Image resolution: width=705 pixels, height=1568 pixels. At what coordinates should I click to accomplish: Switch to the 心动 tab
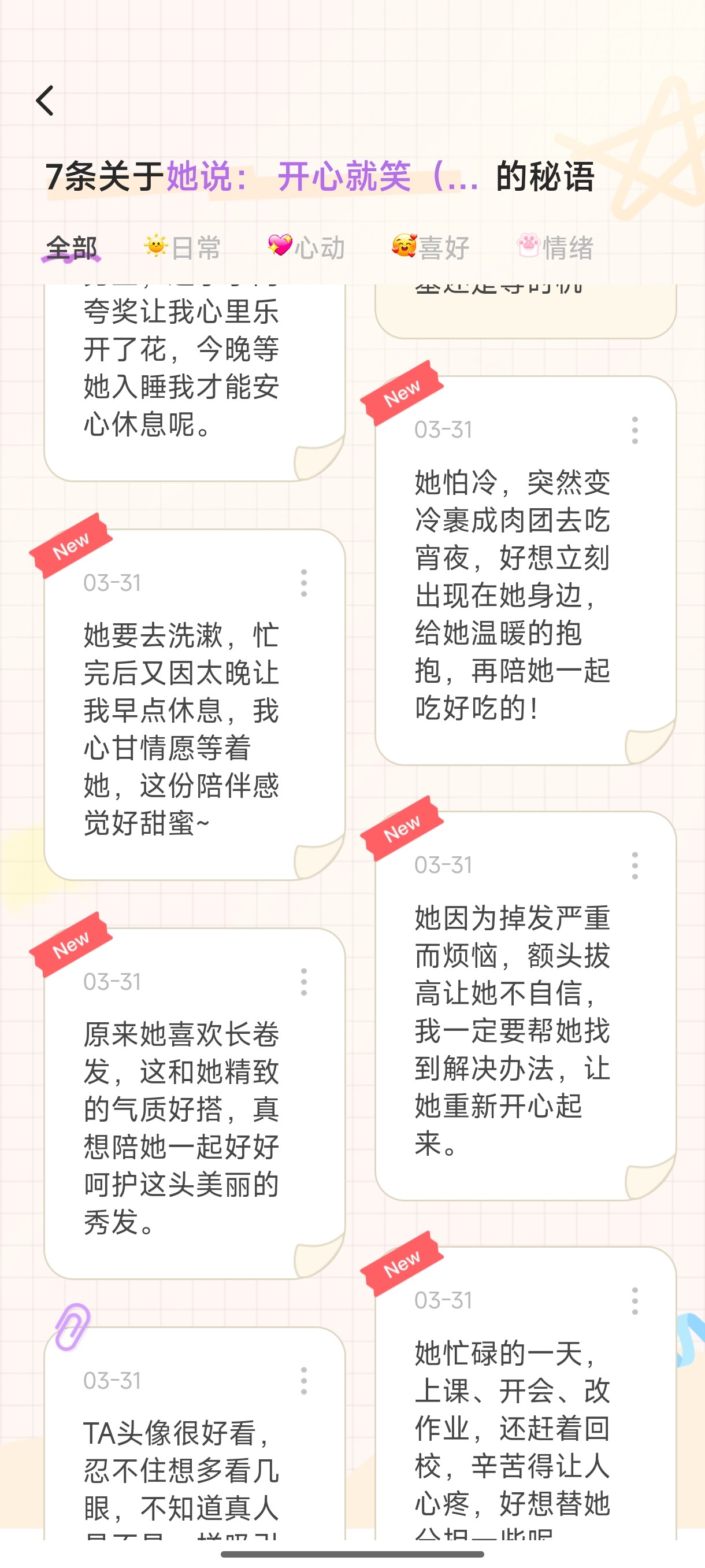click(306, 247)
